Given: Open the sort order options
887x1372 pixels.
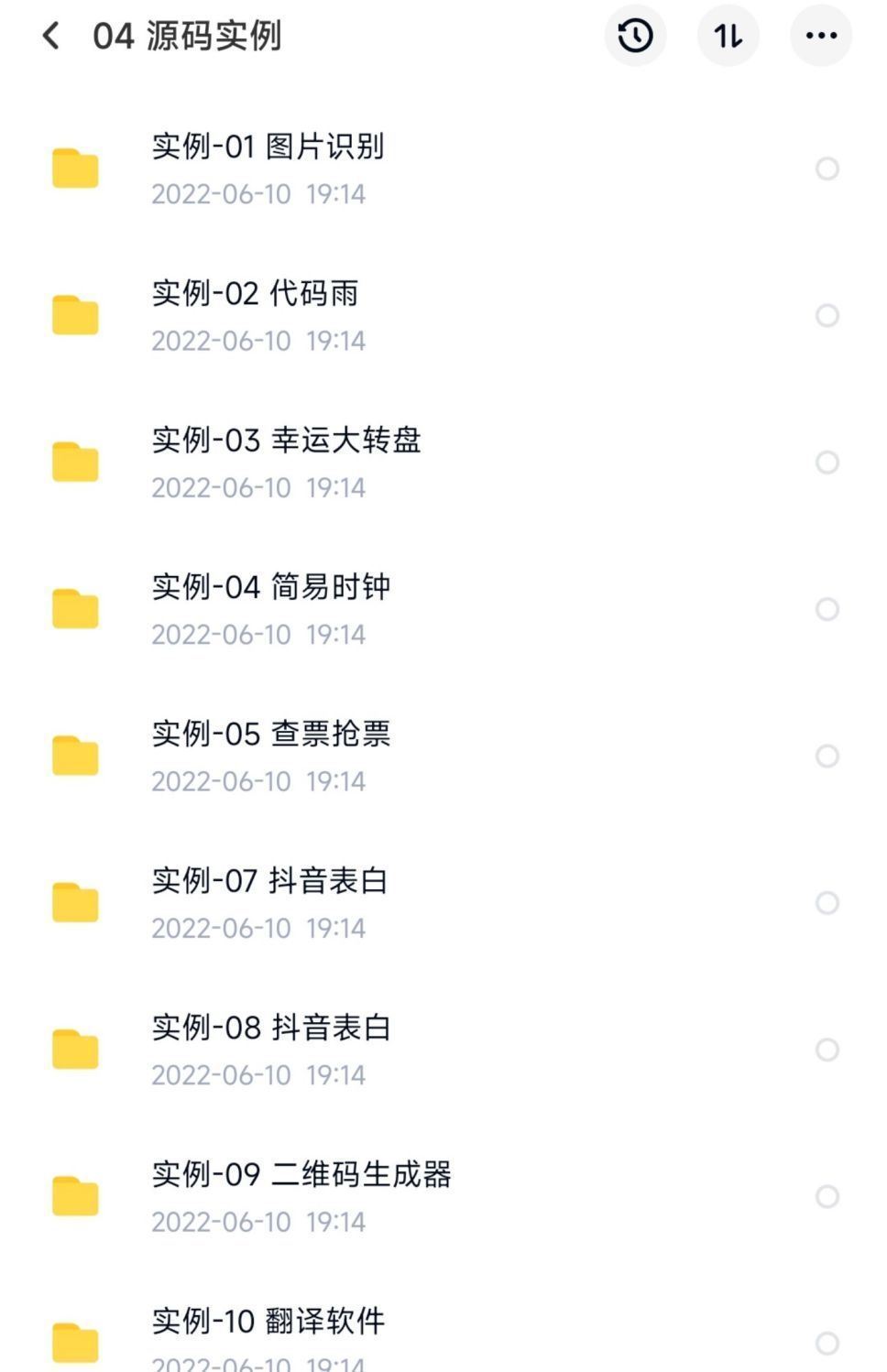Looking at the screenshot, I should (x=728, y=37).
